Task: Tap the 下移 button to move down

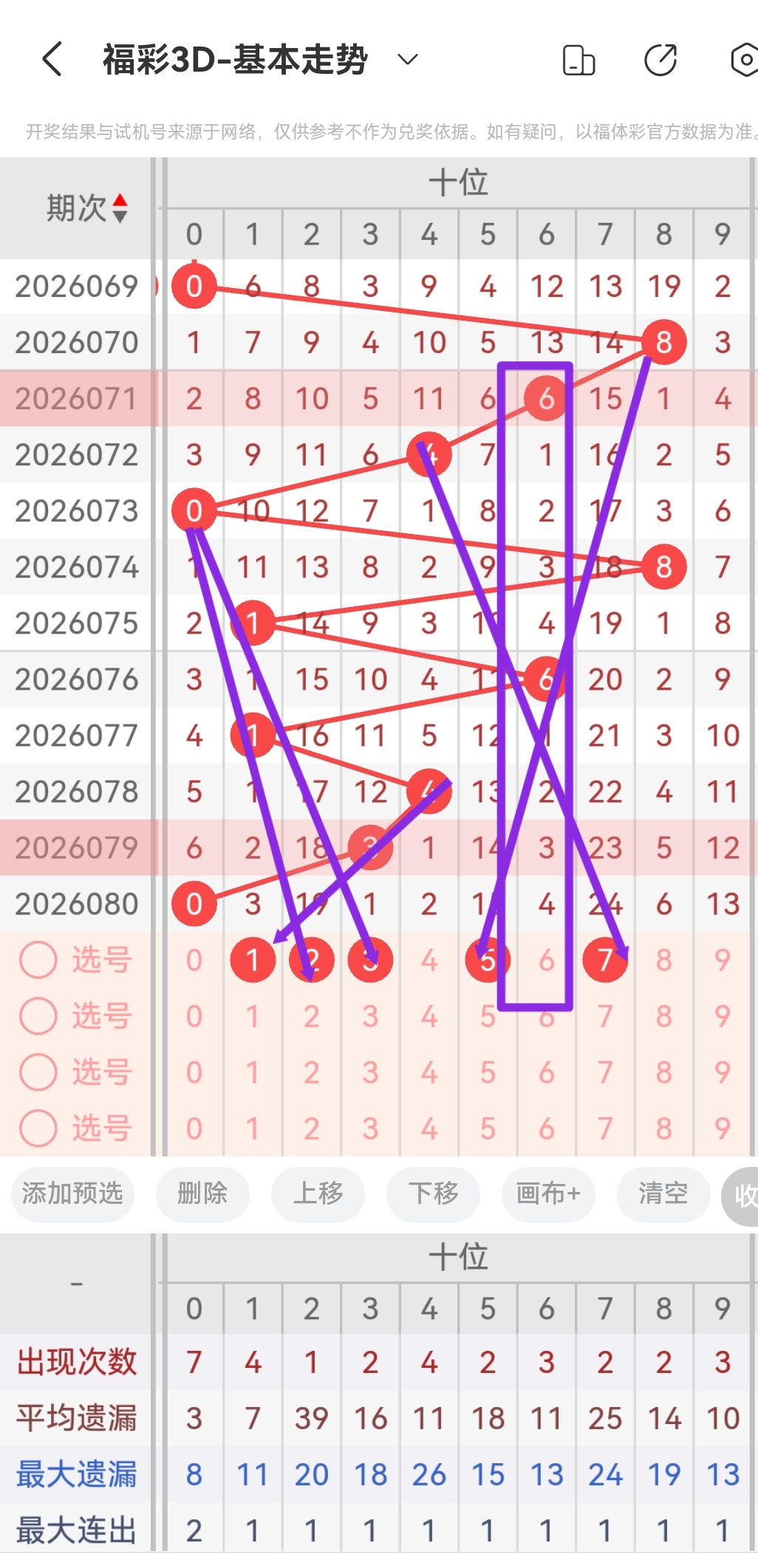Action: coord(433,1194)
